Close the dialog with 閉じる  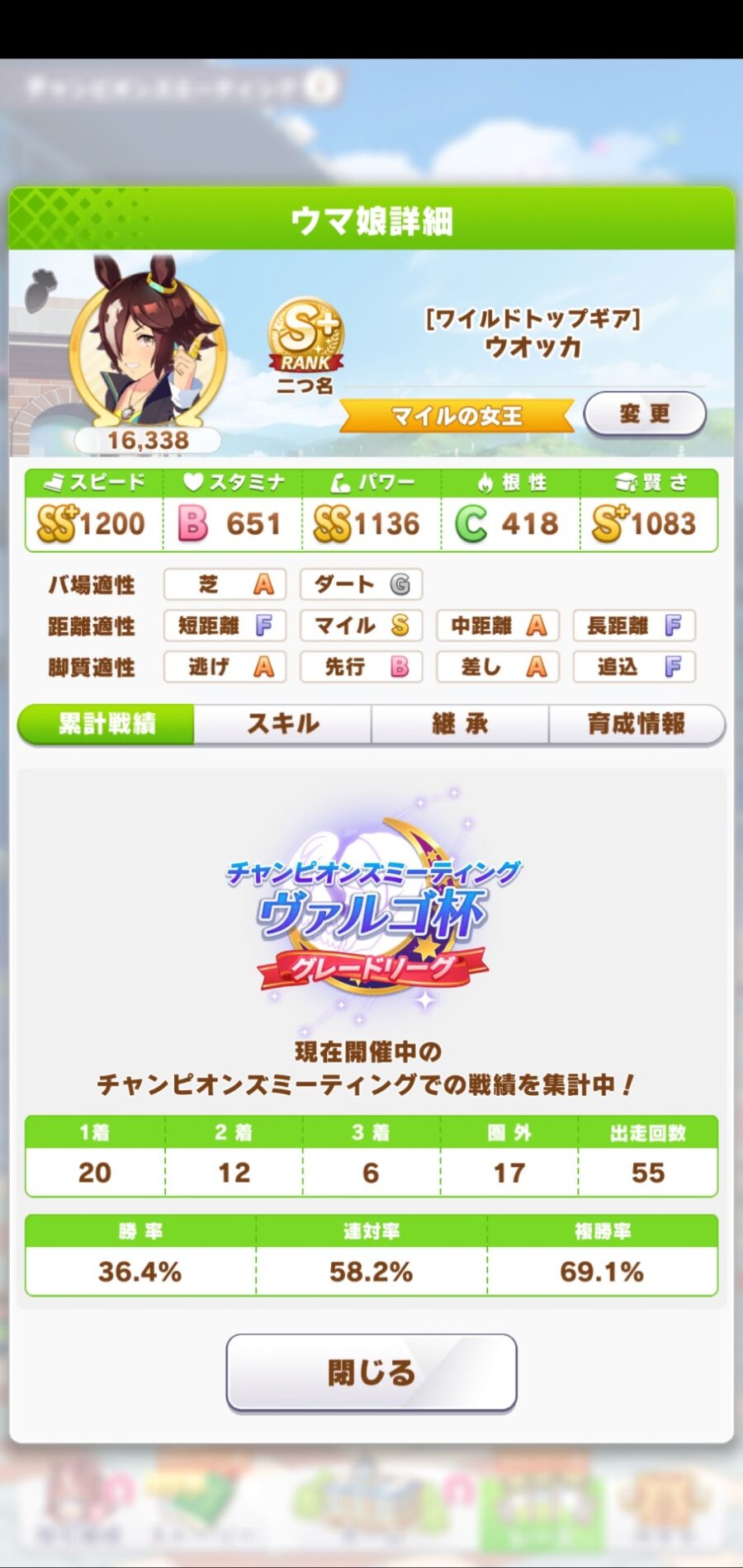(x=371, y=1372)
